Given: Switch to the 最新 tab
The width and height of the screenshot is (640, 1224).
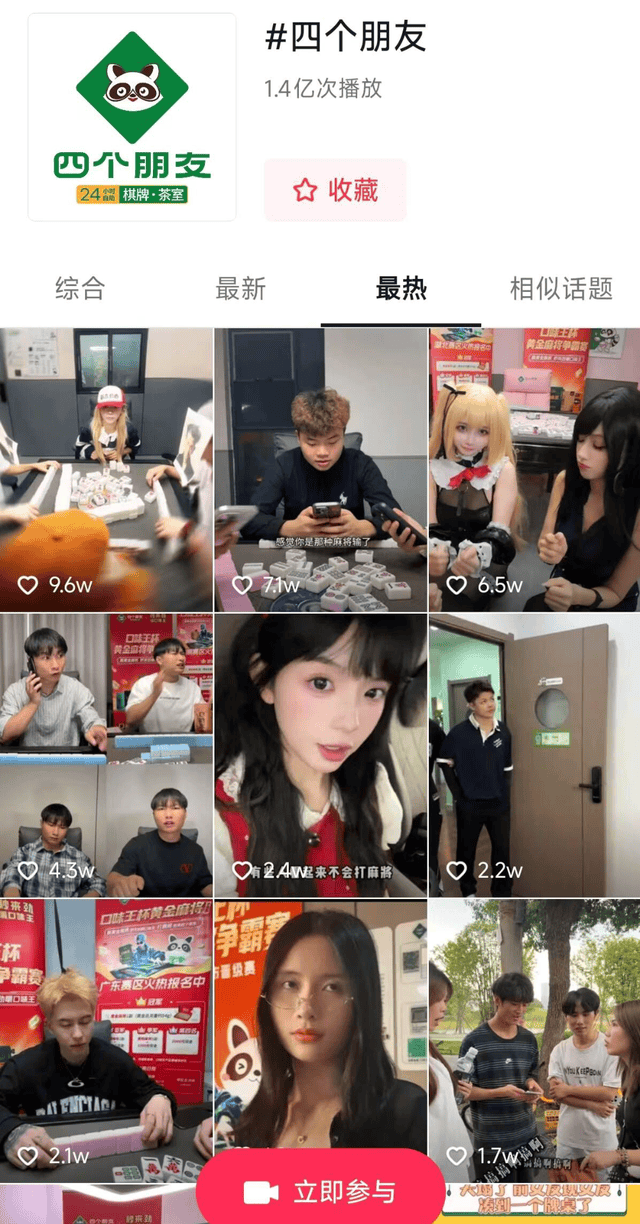Looking at the screenshot, I should (240, 289).
